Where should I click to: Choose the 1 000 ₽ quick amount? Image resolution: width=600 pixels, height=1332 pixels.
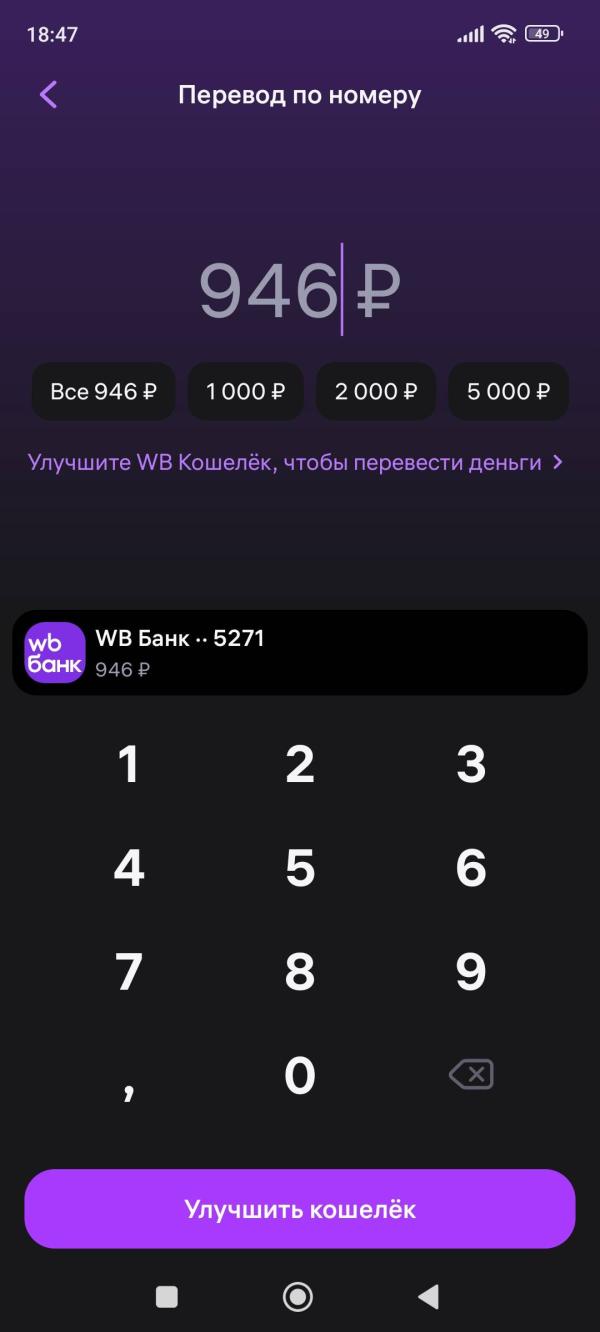246,391
